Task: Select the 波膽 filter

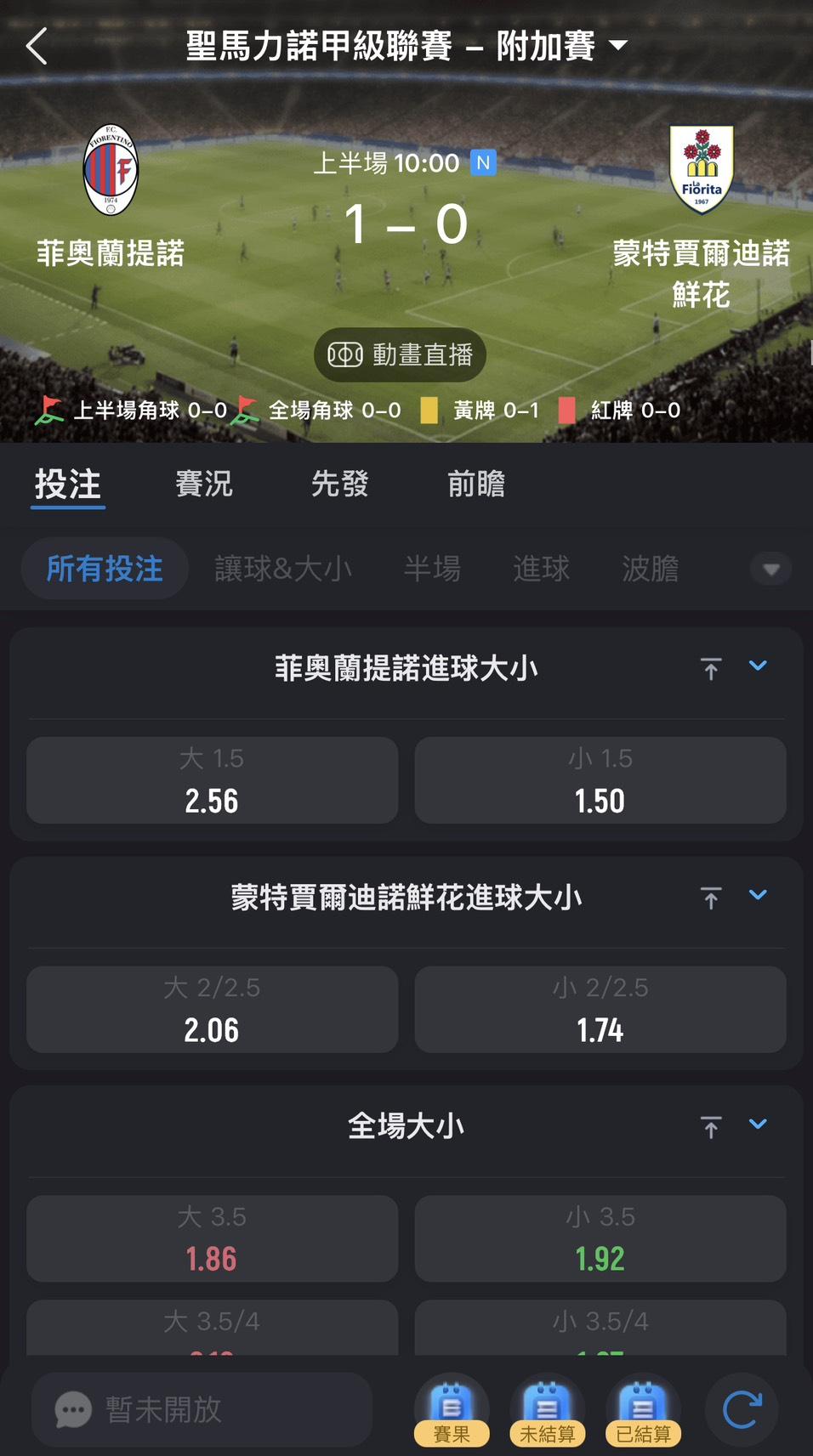Action: pyautogui.click(x=651, y=569)
